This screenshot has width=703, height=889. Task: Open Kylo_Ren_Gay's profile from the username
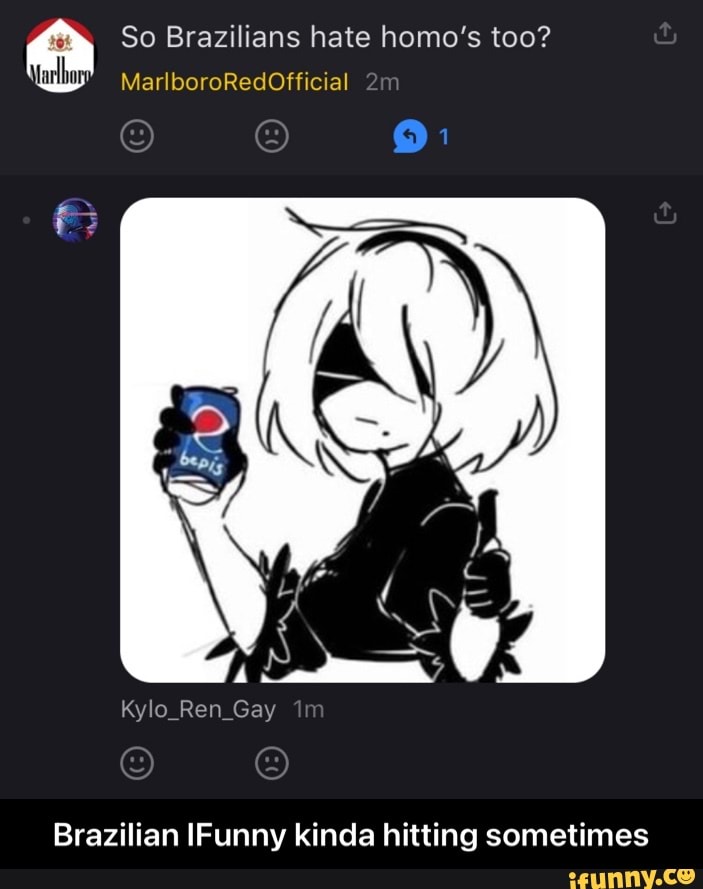point(198,710)
